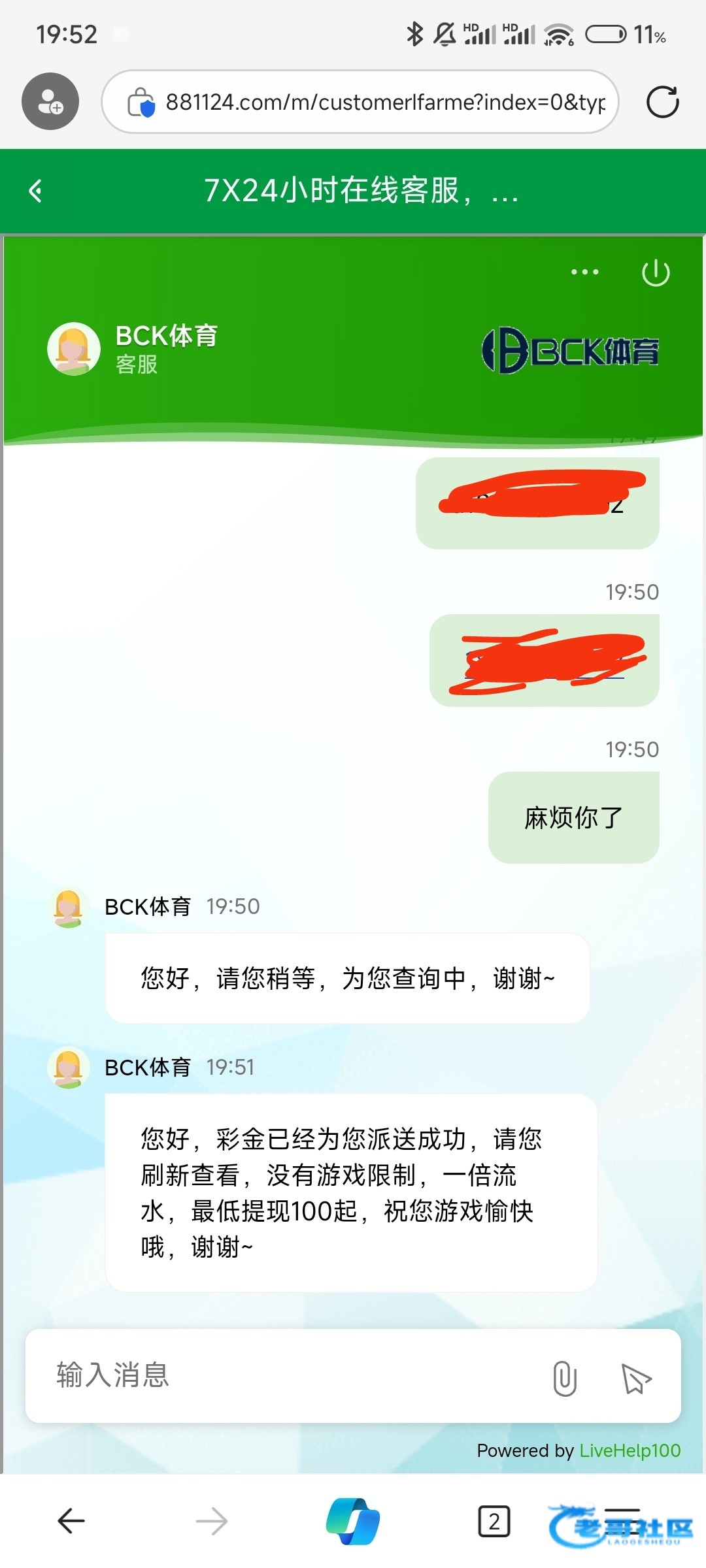Focus the 输入消息 message input field
Screen dimensions: 706x1568
click(x=288, y=1375)
